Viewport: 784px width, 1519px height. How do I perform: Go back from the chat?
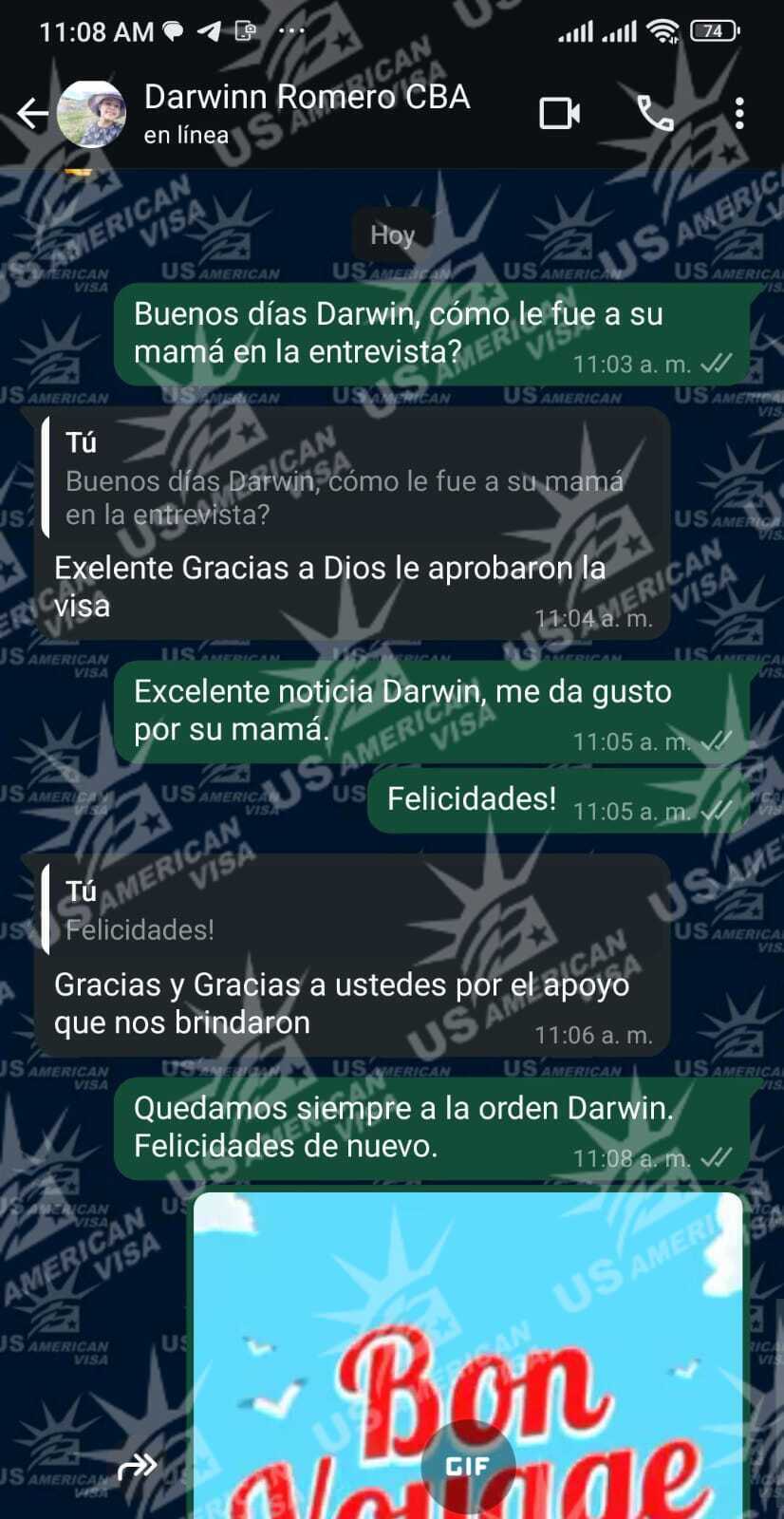click(31, 114)
